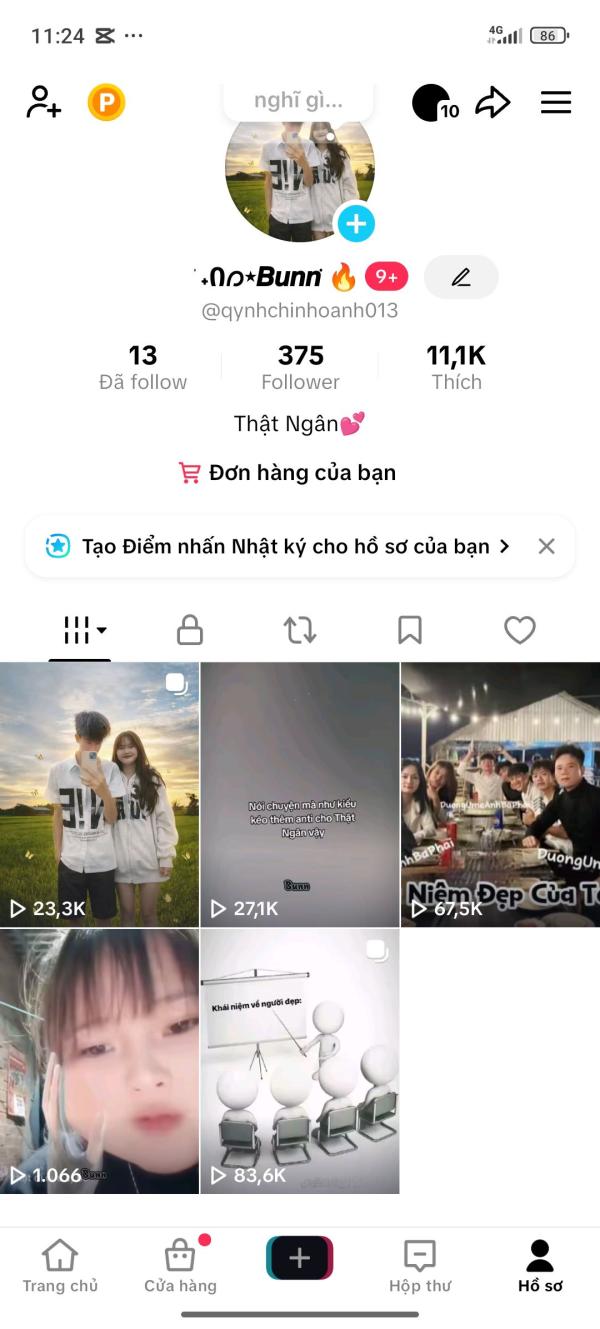Switch to the saved bookmarks tab
Screen dimensions: 600x1329
tap(410, 630)
